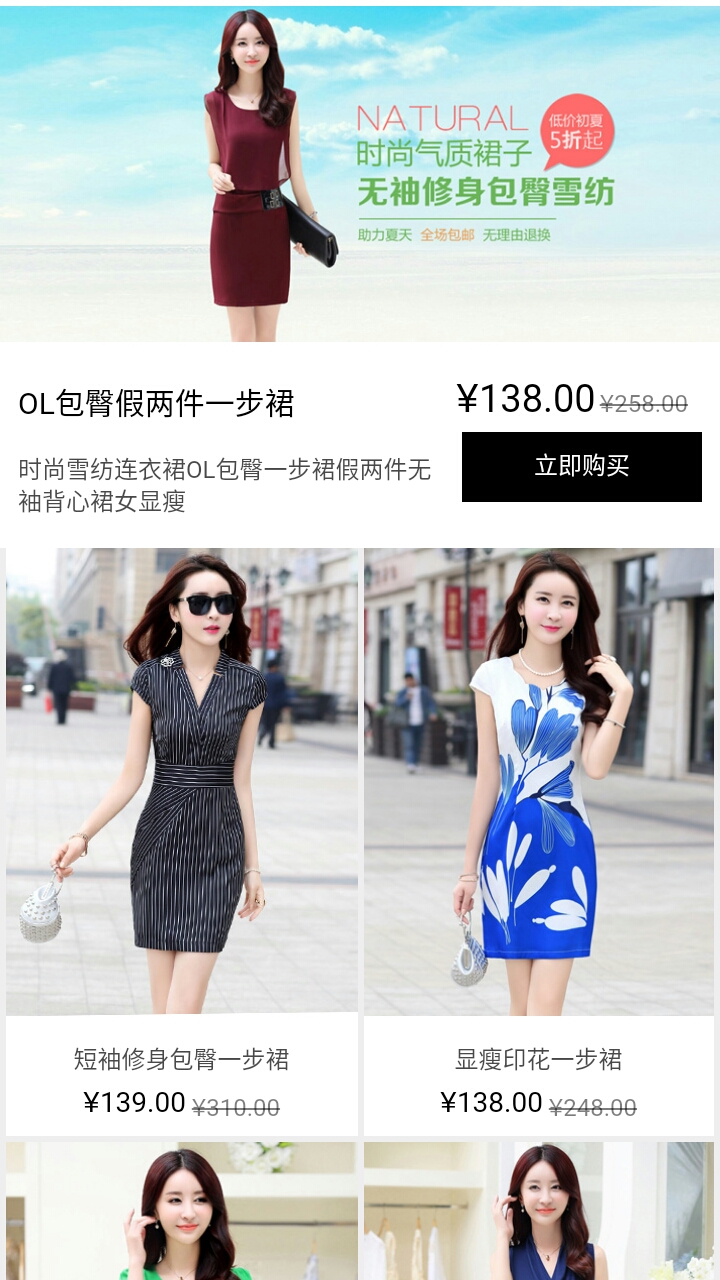
Task: Open the 无袖修身包臀雪纺 top banner
Action: (360, 175)
